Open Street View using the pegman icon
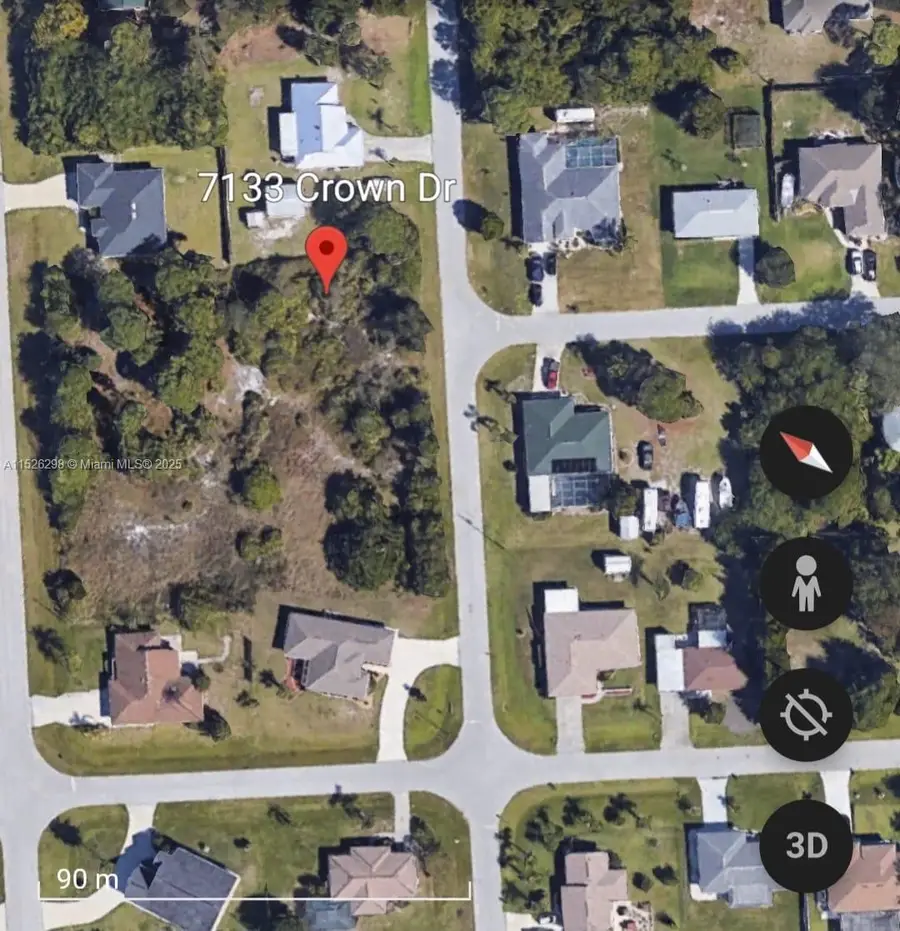 tap(806, 584)
